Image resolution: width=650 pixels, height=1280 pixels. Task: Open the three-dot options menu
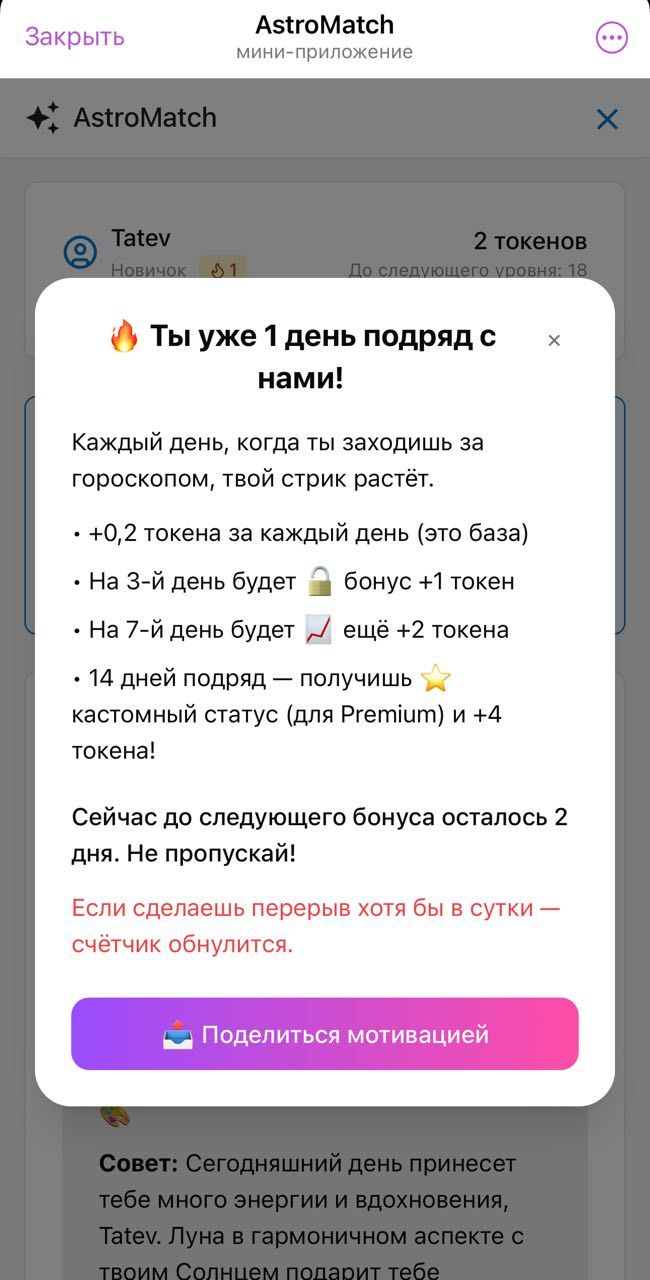[x=611, y=38]
